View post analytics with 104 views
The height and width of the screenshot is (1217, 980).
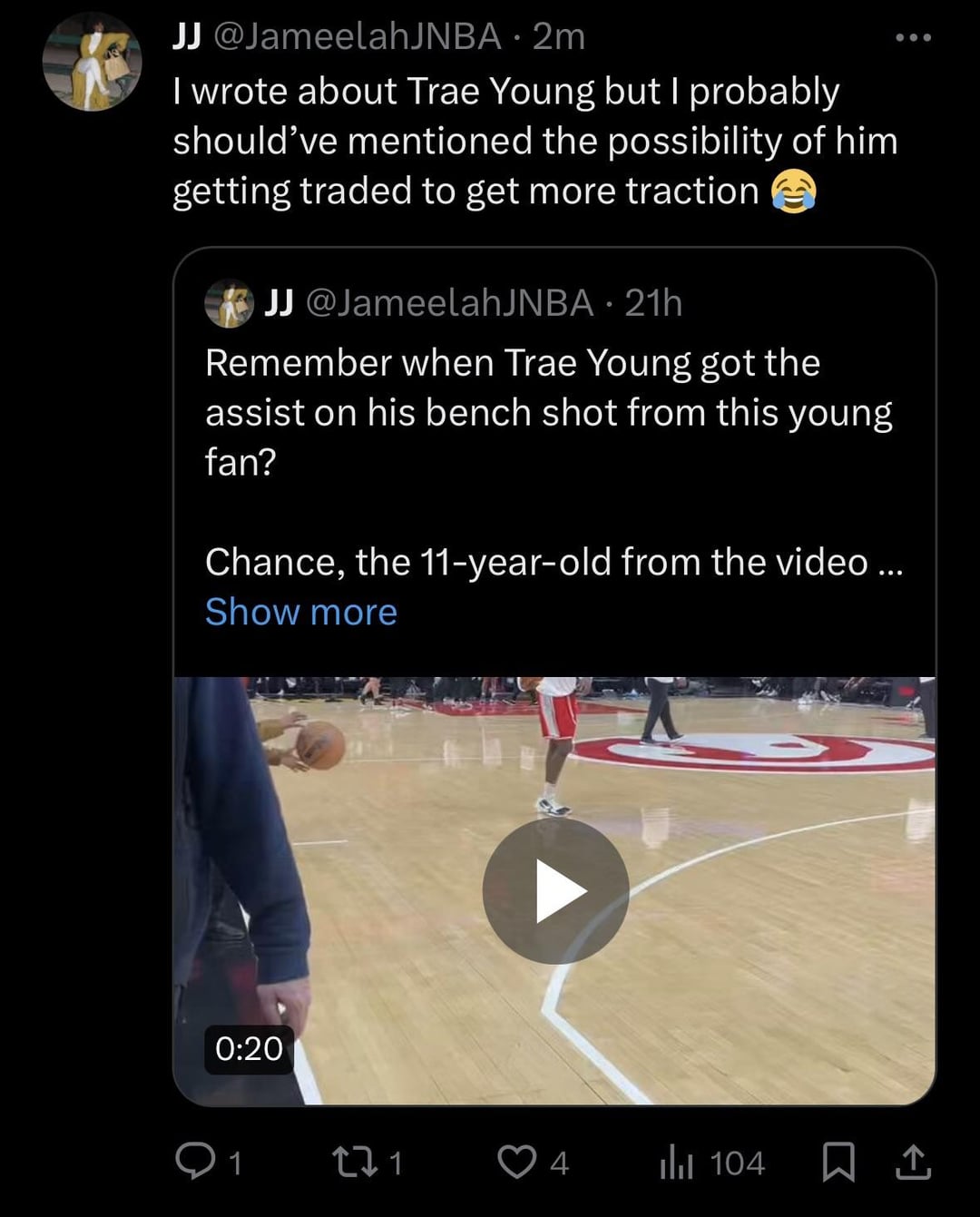point(713,1163)
